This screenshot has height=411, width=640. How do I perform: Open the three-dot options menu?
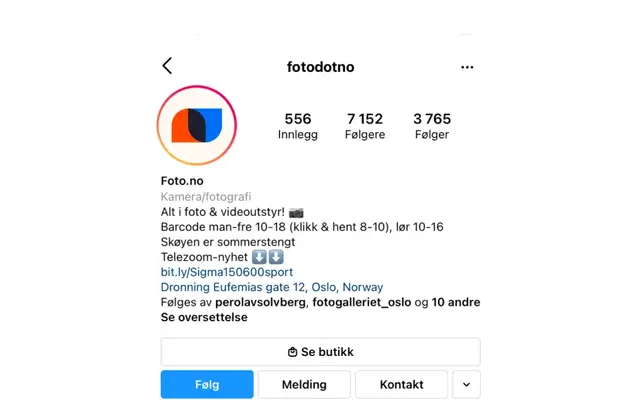(x=467, y=67)
